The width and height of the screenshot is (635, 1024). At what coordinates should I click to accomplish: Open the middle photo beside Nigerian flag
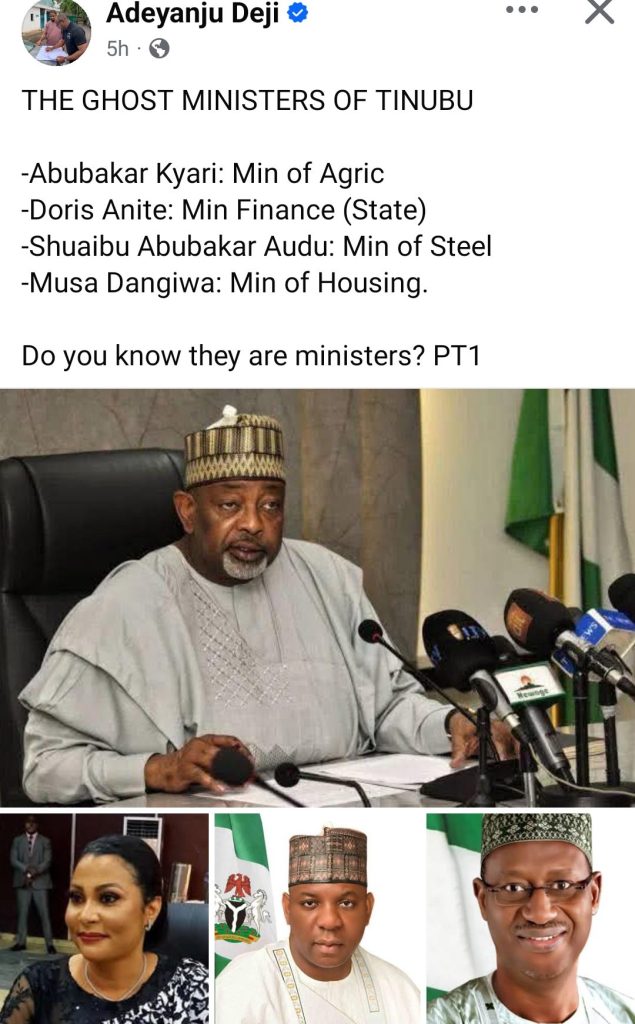pyautogui.click(x=317, y=918)
